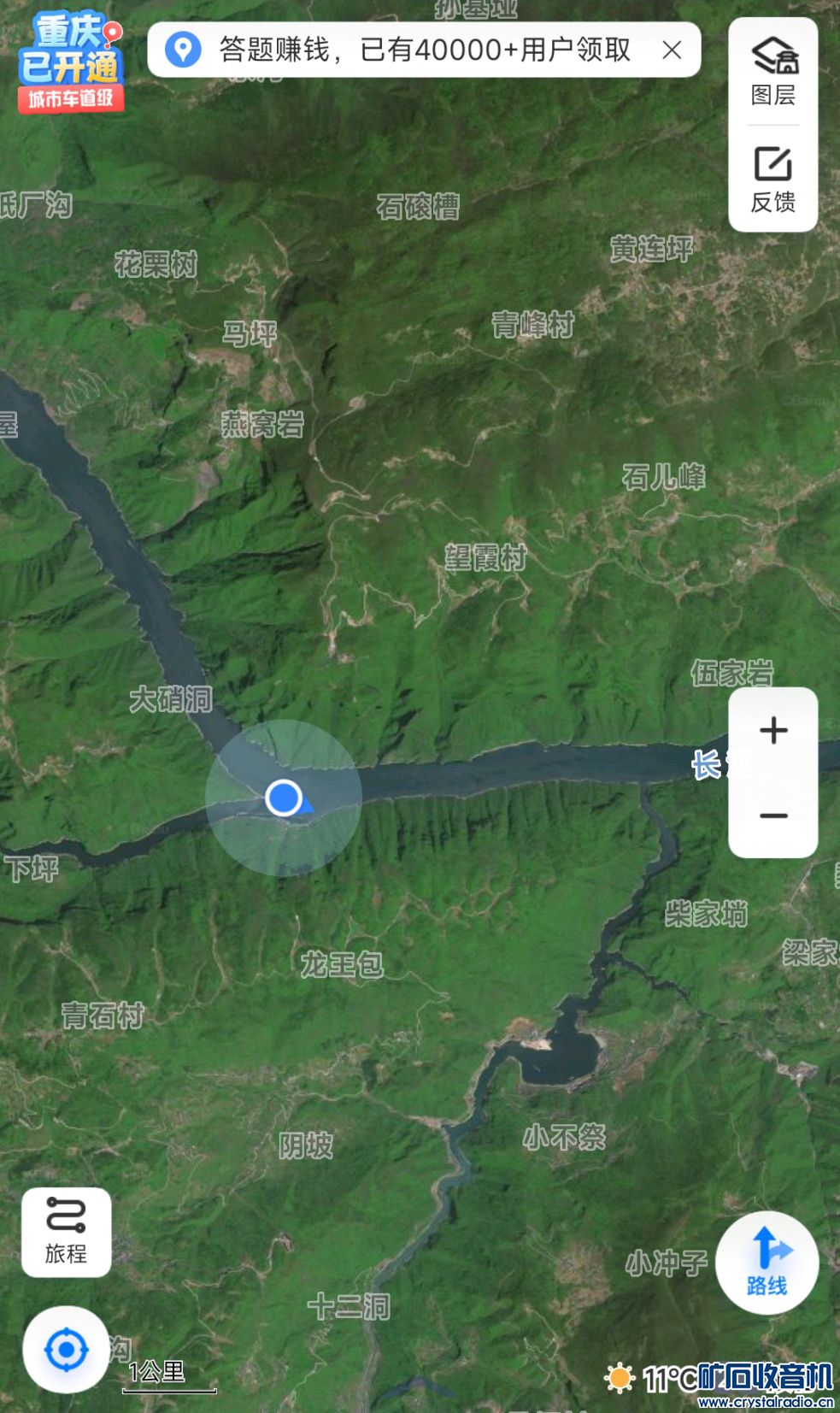The width and height of the screenshot is (840, 1413).
Task: Start route planning with 路线
Action: click(767, 1263)
